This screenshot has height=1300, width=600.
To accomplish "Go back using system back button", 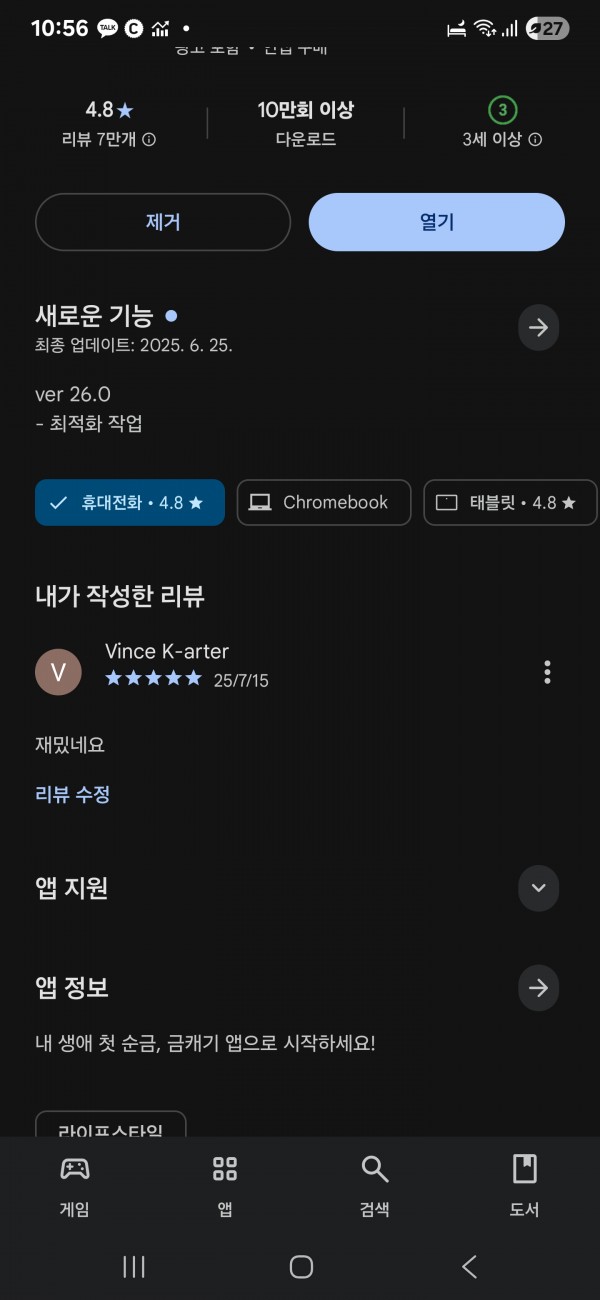I will tap(469, 1267).
